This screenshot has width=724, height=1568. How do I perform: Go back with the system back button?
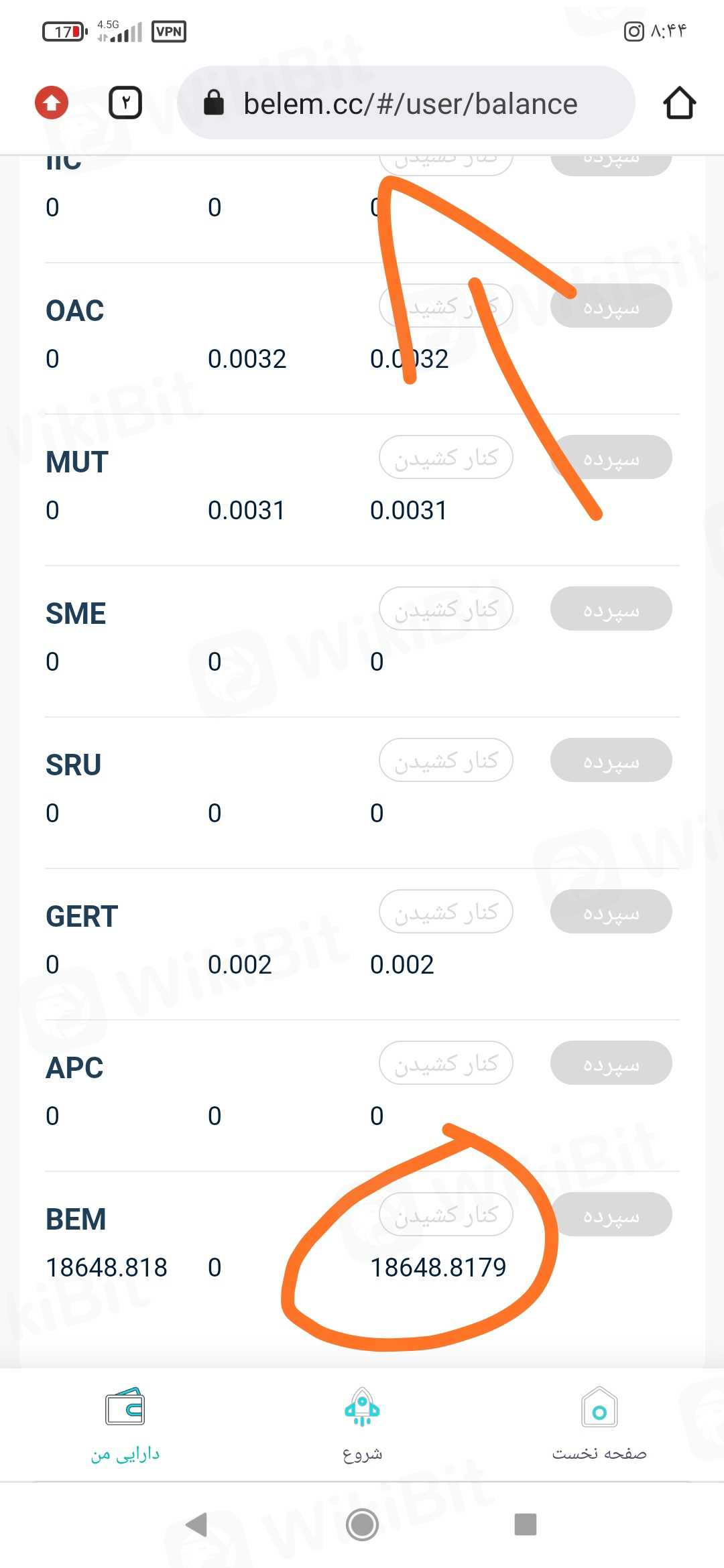point(197,1524)
